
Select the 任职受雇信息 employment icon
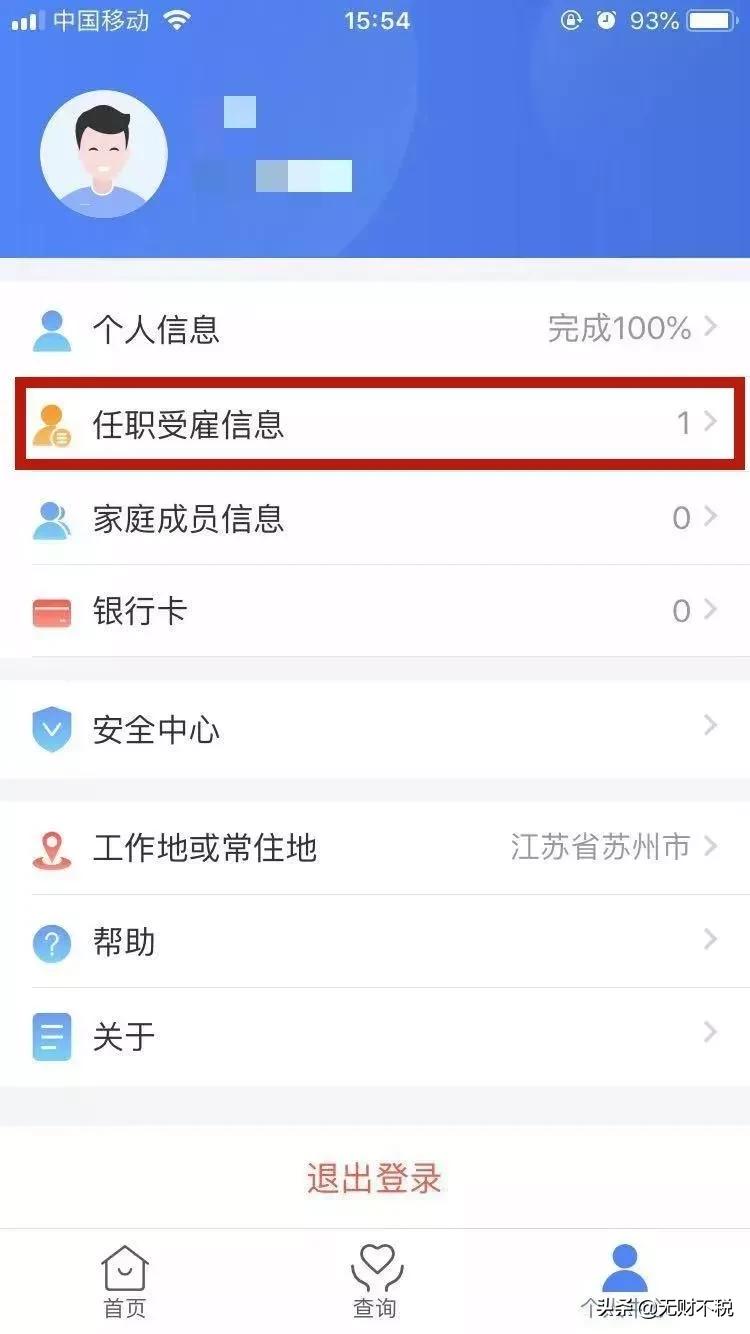pyautogui.click(x=52, y=422)
